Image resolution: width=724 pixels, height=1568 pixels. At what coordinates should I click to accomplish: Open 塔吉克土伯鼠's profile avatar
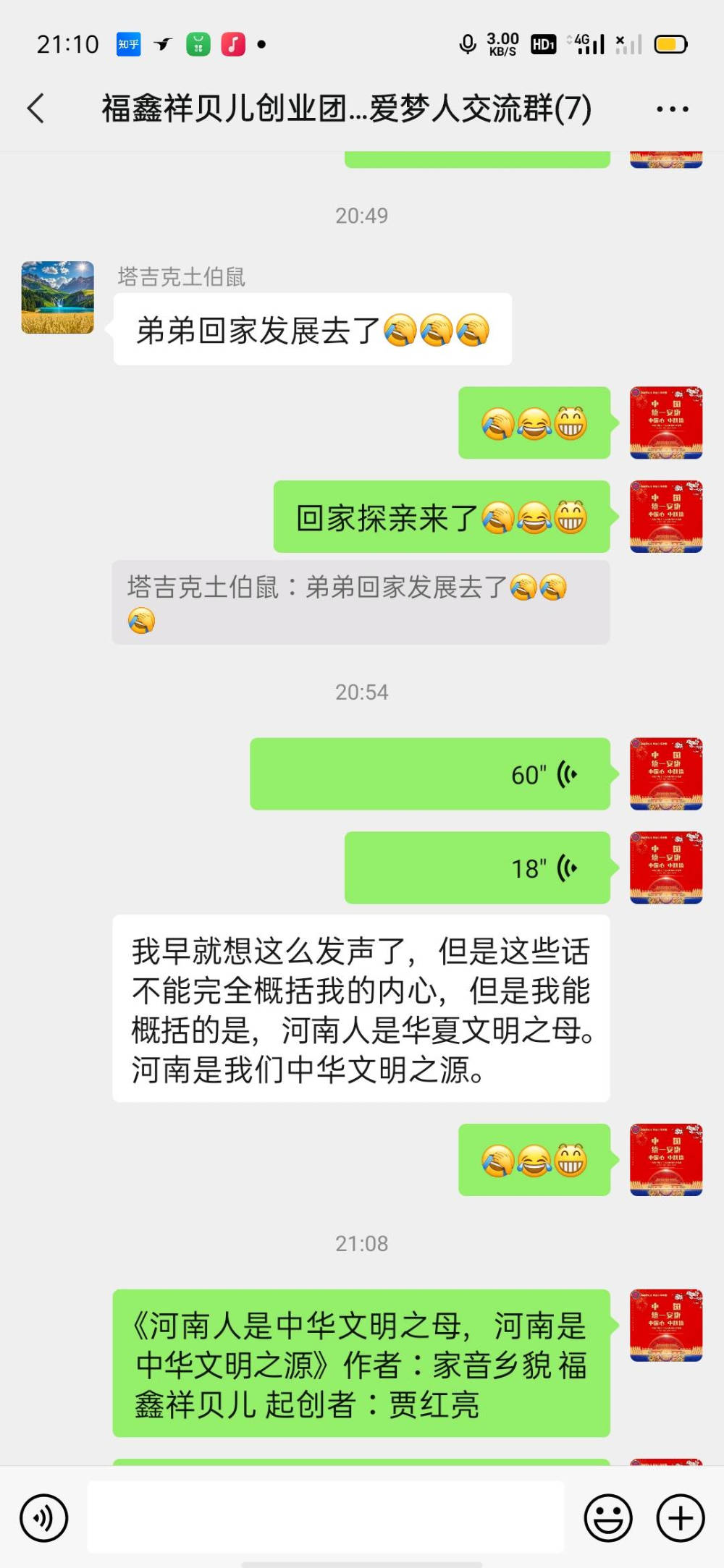58,297
